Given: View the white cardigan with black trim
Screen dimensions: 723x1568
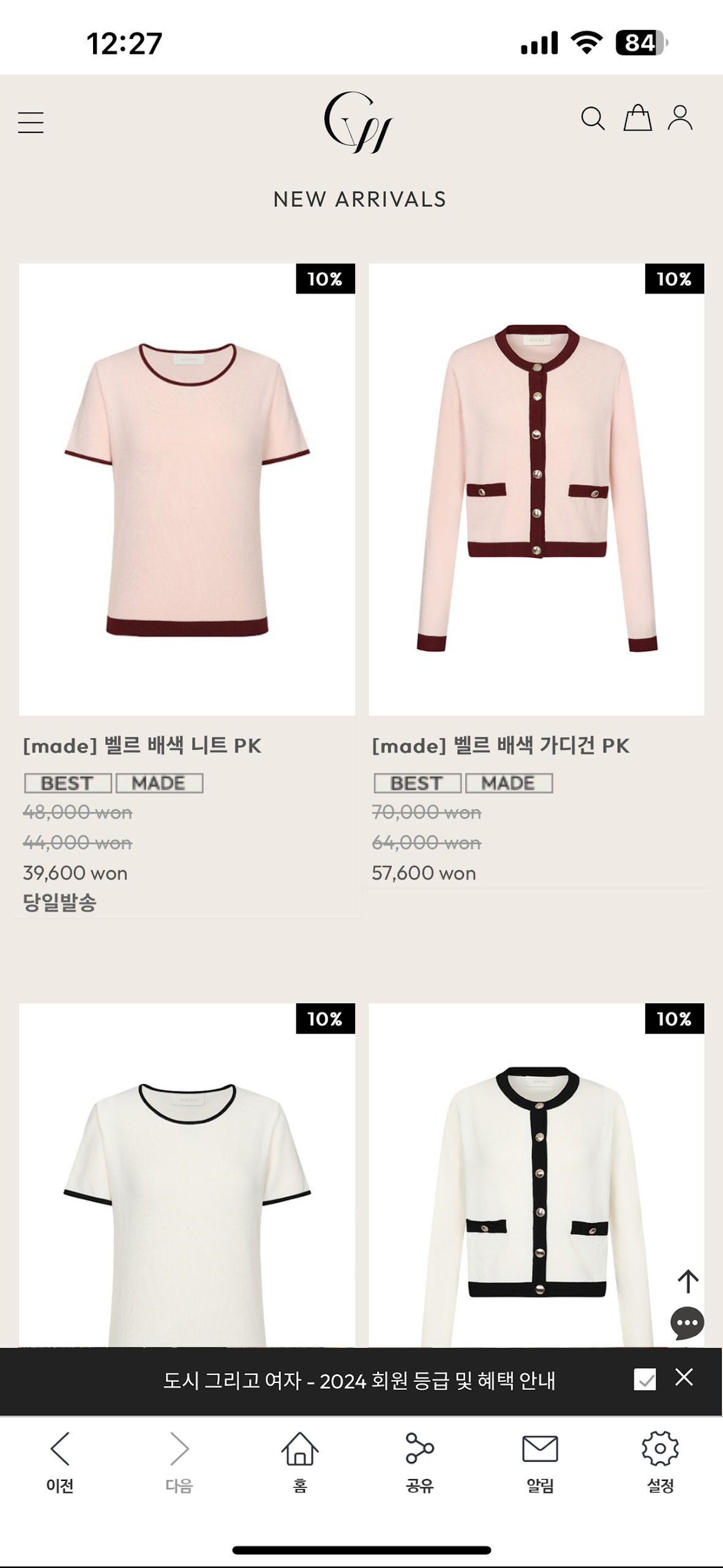Looking at the screenshot, I should [536, 1176].
